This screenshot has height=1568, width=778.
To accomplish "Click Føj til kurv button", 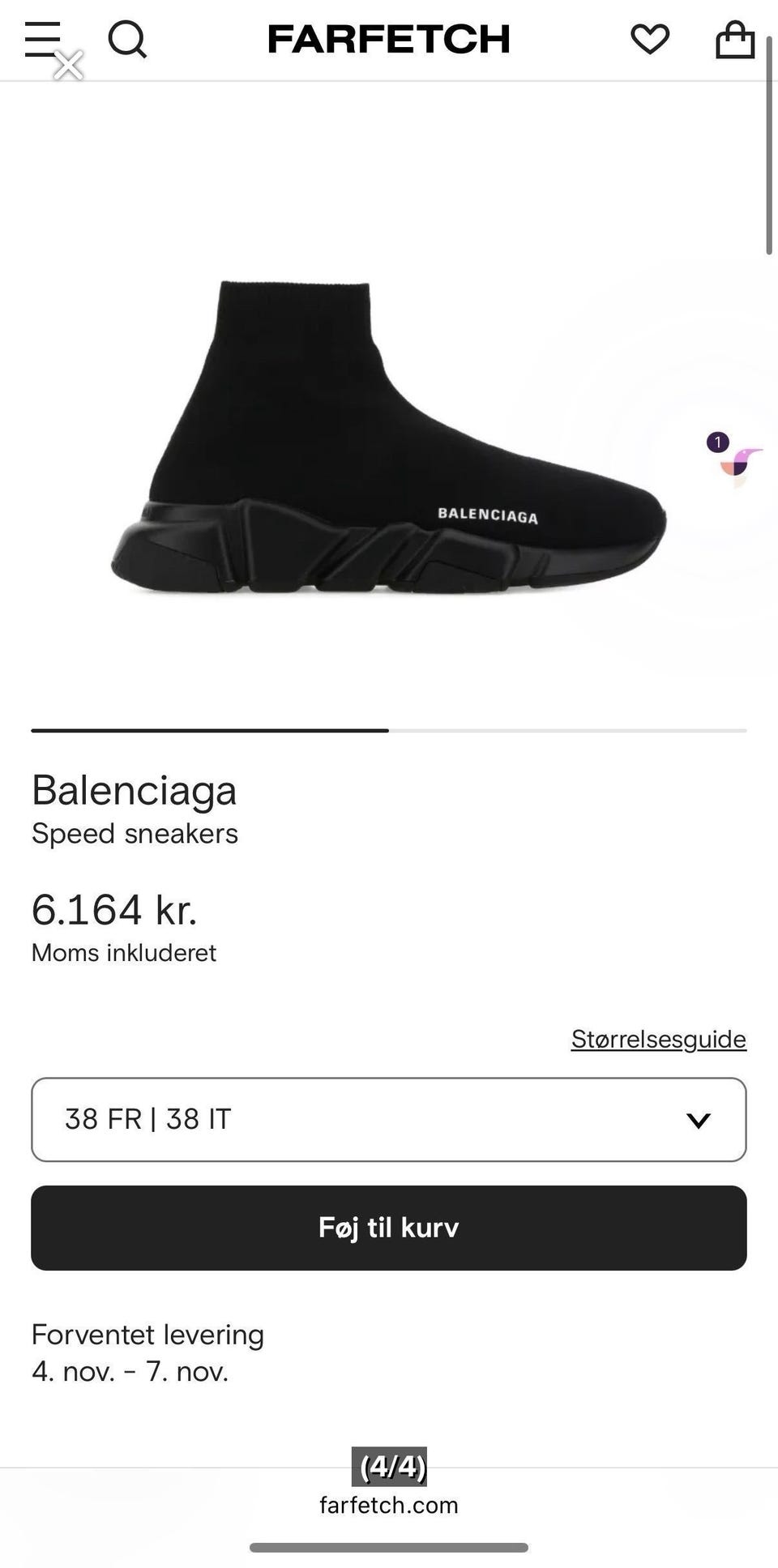I will tap(389, 1228).
